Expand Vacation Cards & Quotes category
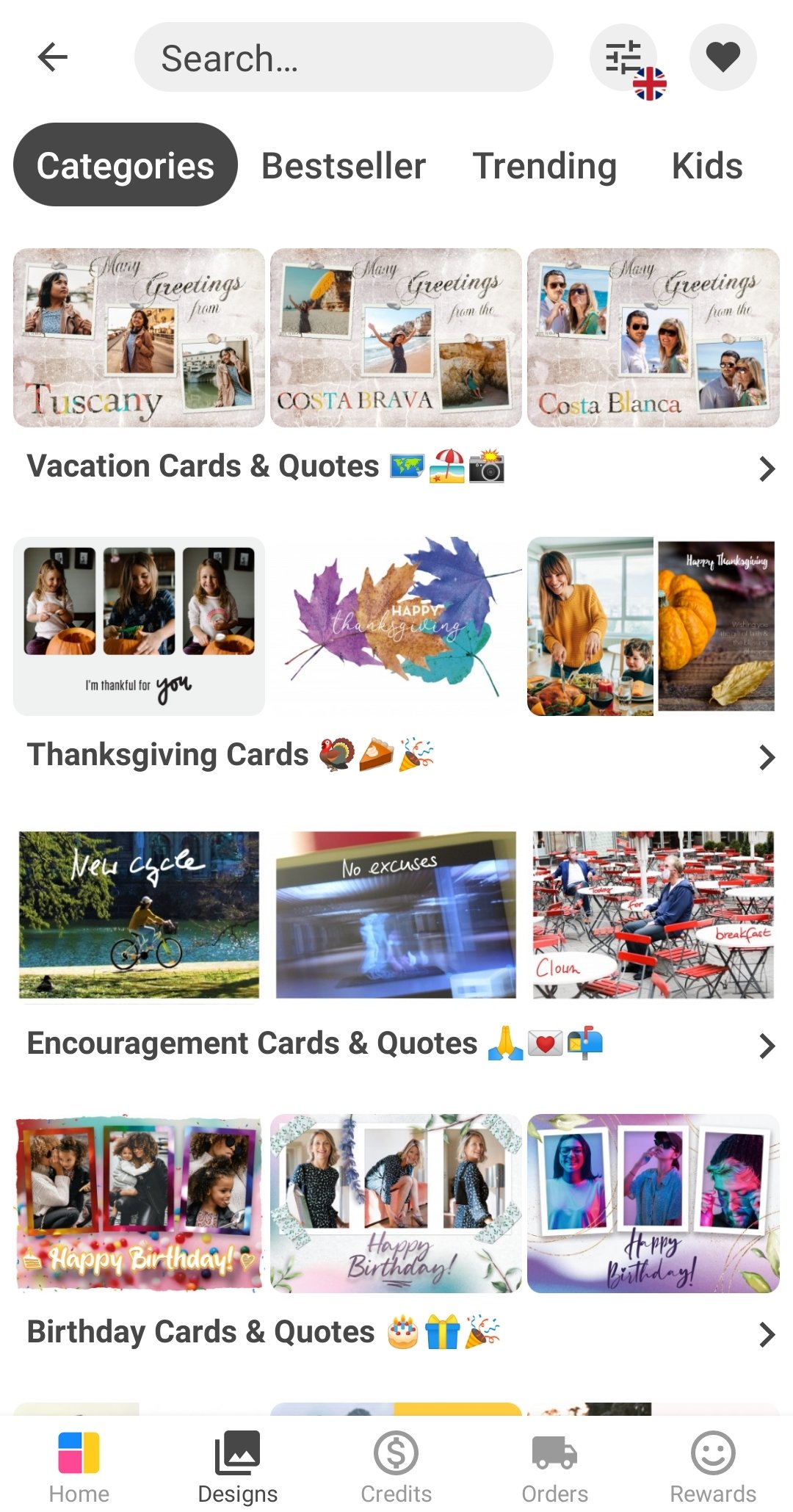The height and width of the screenshot is (1512, 793). pyautogui.click(x=766, y=469)
